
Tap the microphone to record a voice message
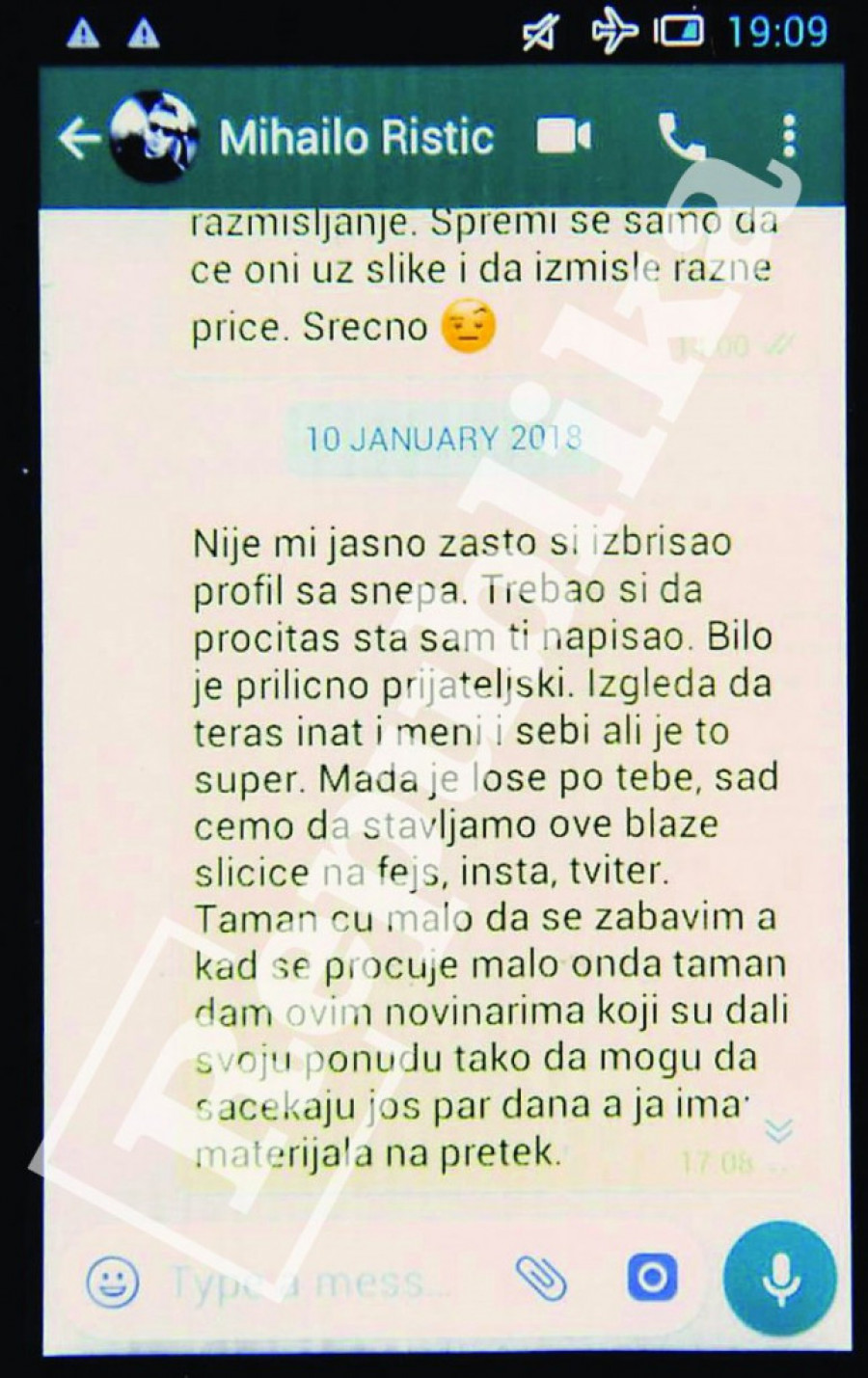779,1279
